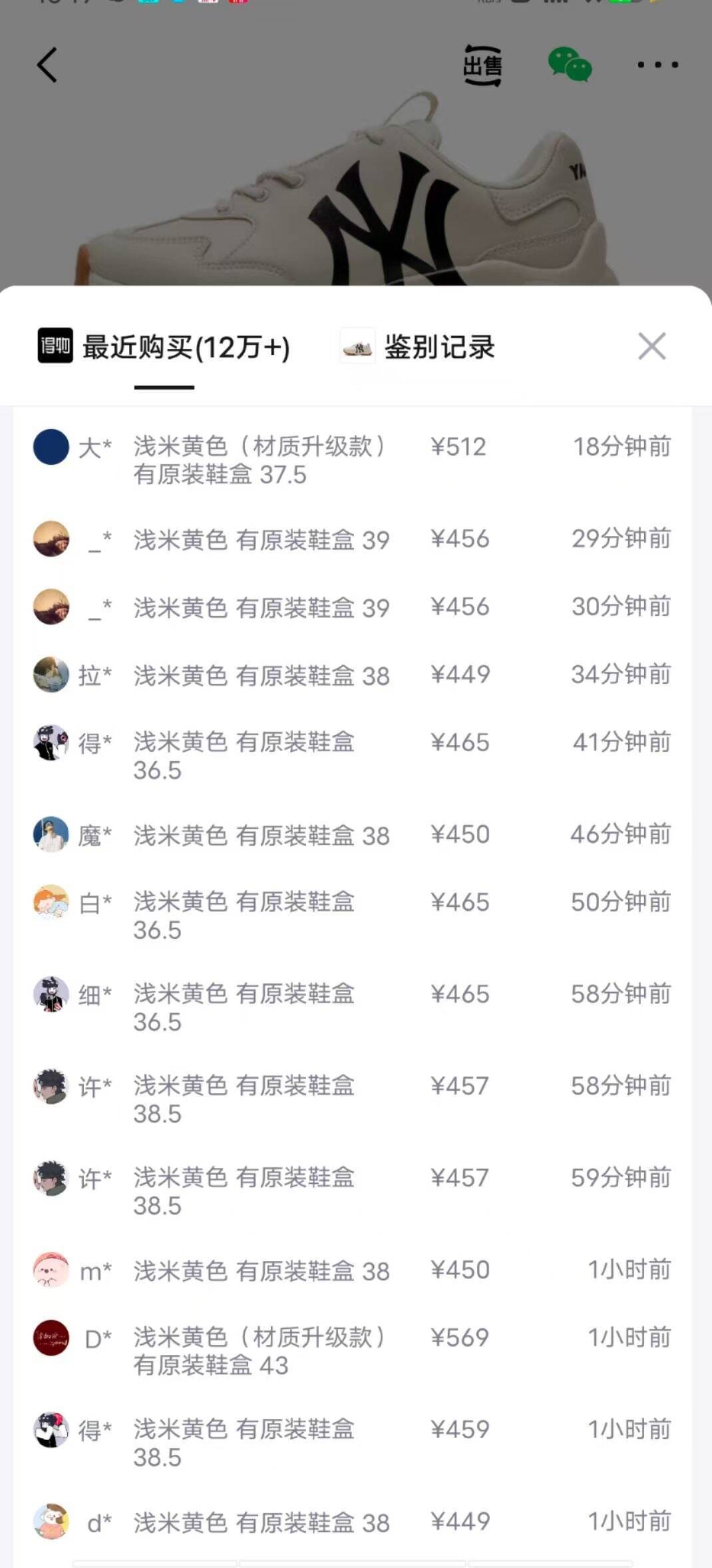Open the three-dot overflow menu

[x=657, y=65]
